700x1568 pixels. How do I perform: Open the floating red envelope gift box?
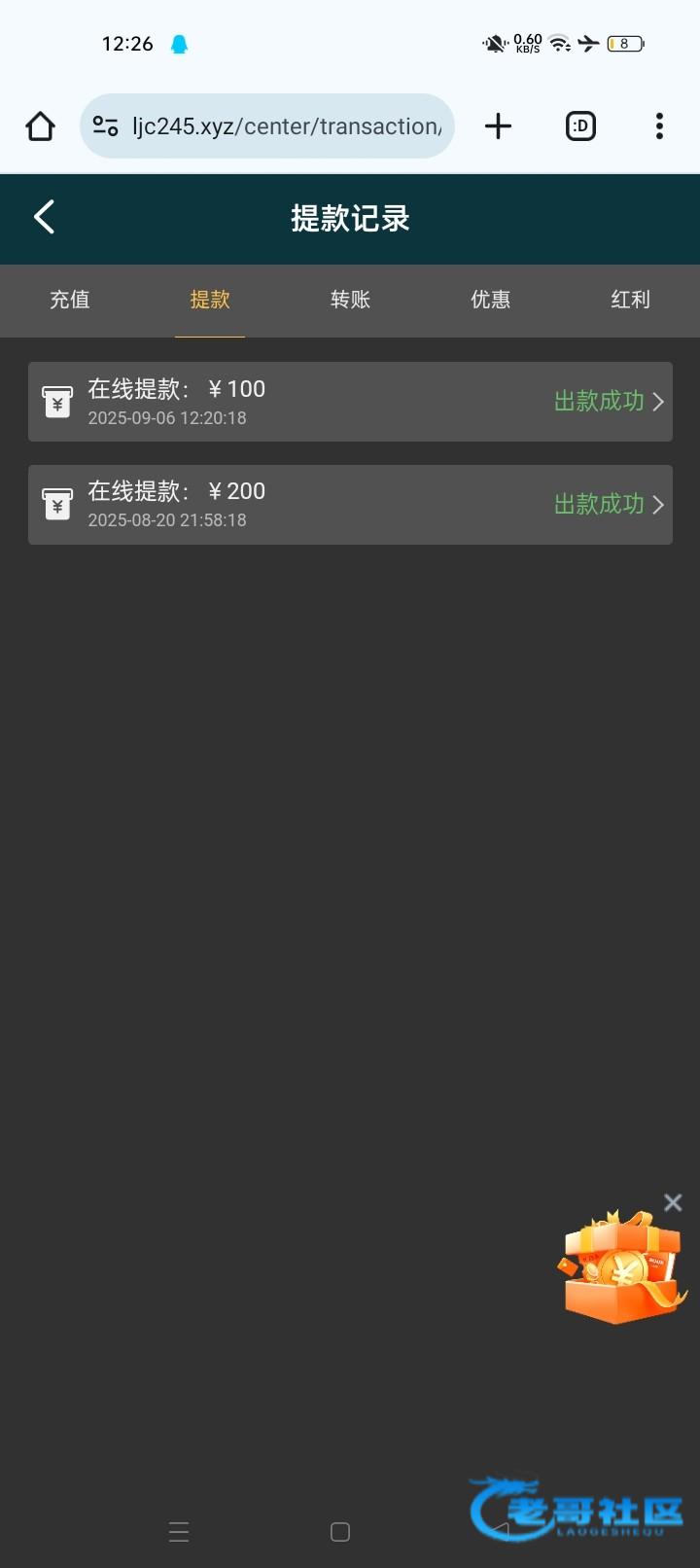click(622, 1266)
